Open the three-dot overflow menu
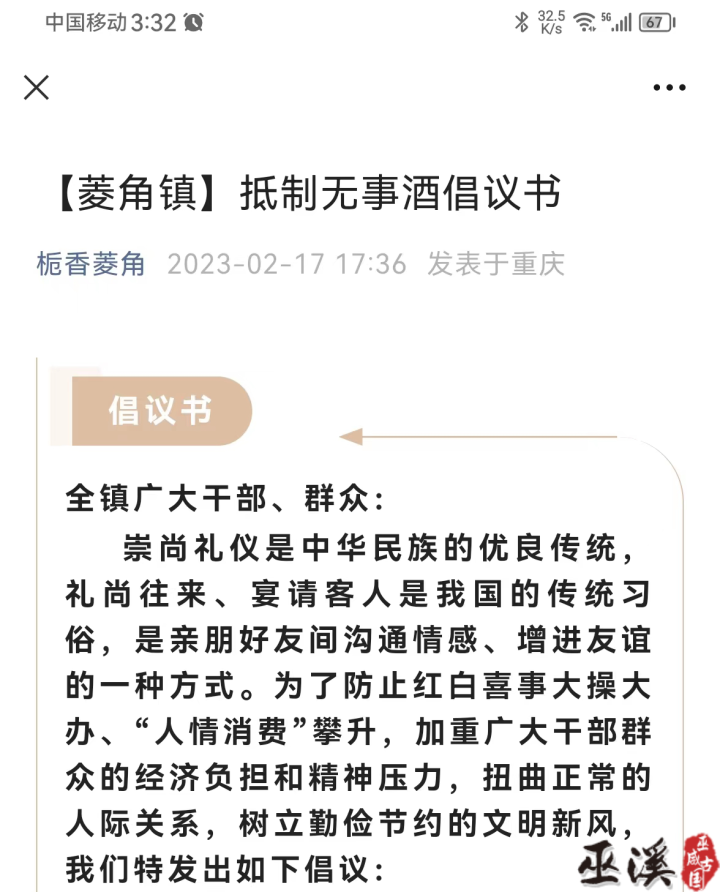The width and height of the screenshot is (720, 892). [x=669, y=88]
